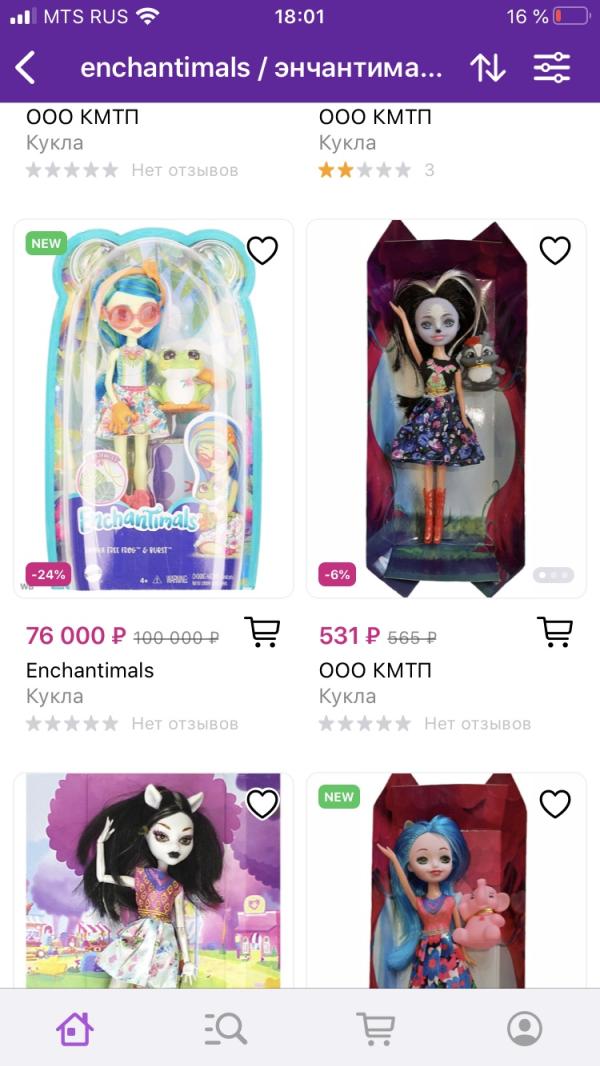Go back from the Enchantimals listing
This screenshot has width=600, height=1066.
pyautogui.click(x=26, y=68)
